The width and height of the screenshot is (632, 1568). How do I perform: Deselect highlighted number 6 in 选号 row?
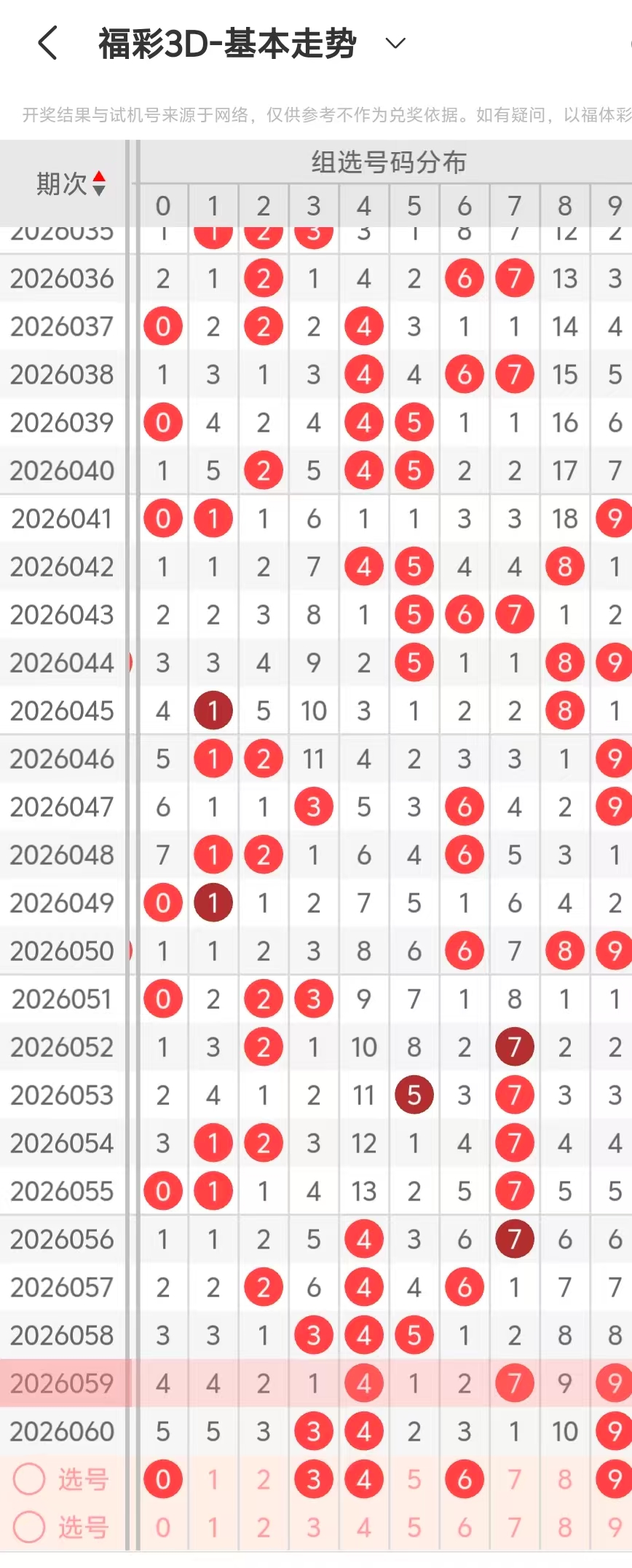(x=465, y=1480)
